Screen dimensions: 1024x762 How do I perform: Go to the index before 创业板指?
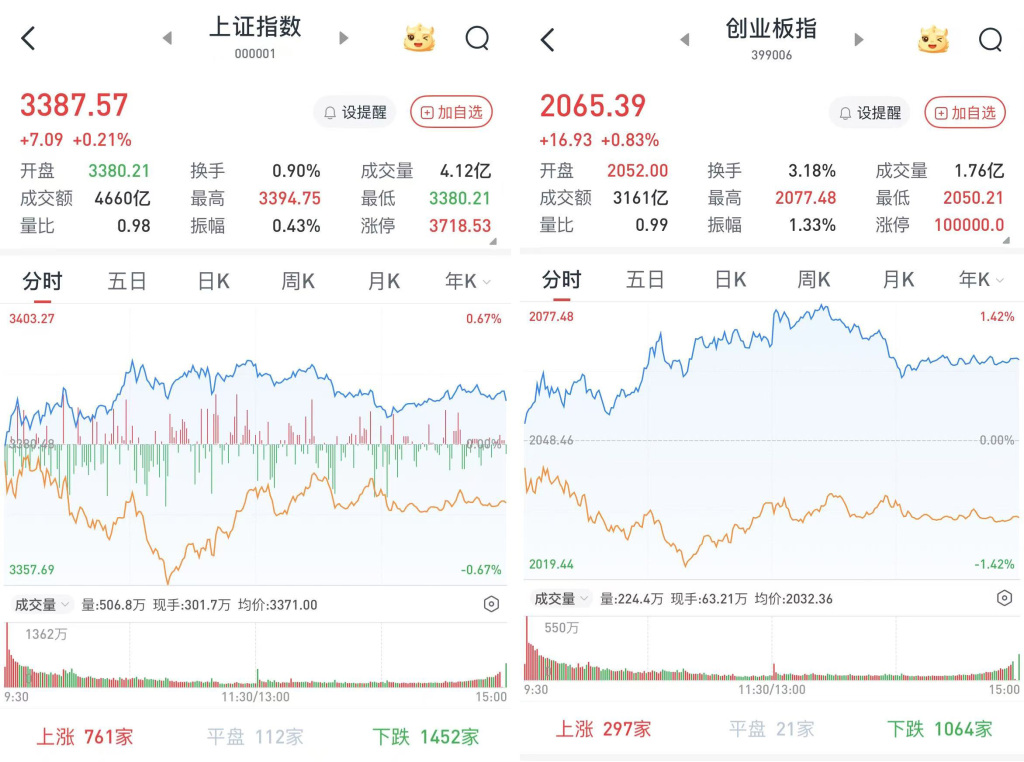685,40
